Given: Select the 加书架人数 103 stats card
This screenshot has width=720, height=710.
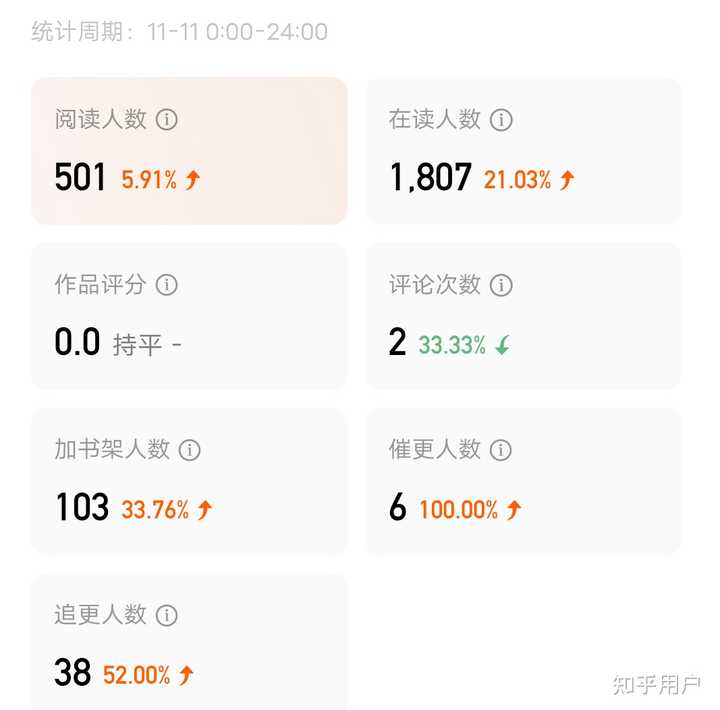Looking at the screenshot, I should (x=189, y=482).
